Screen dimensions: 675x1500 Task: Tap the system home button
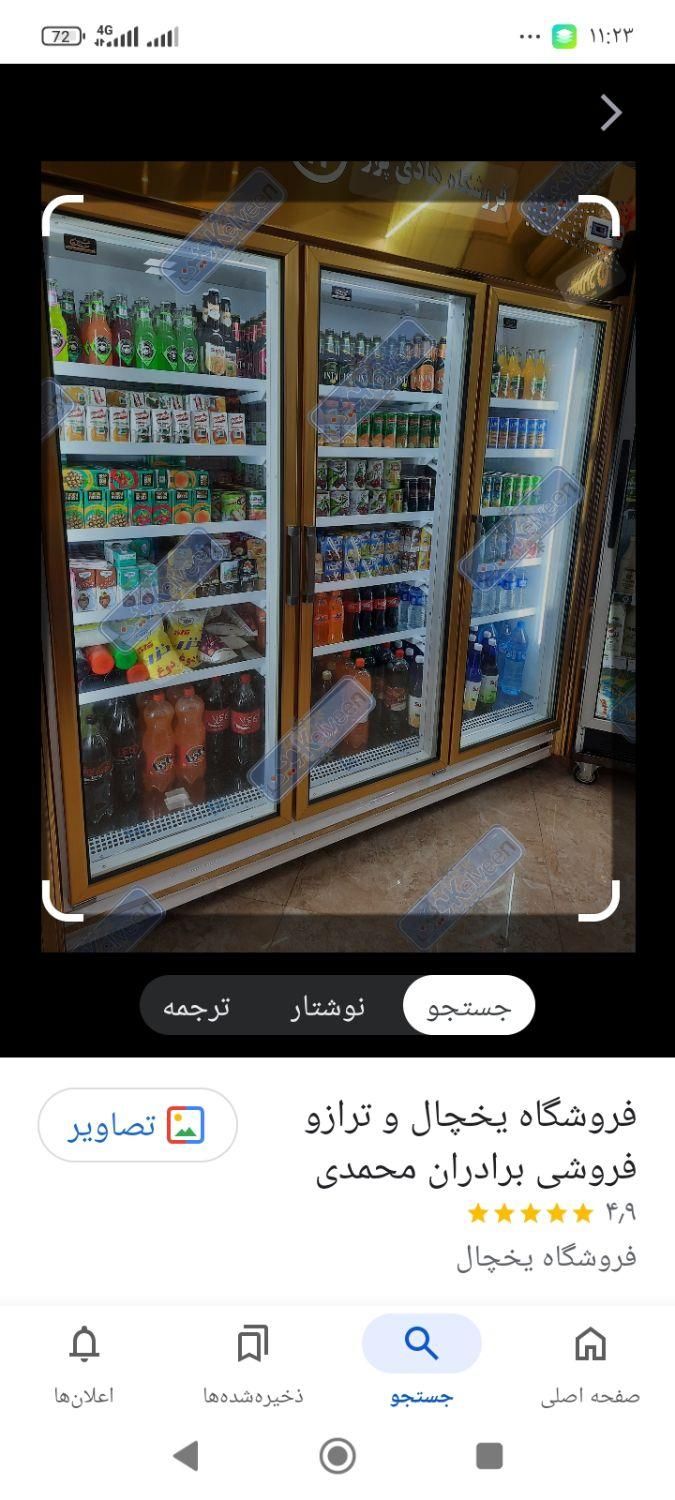click(337, 1456)
